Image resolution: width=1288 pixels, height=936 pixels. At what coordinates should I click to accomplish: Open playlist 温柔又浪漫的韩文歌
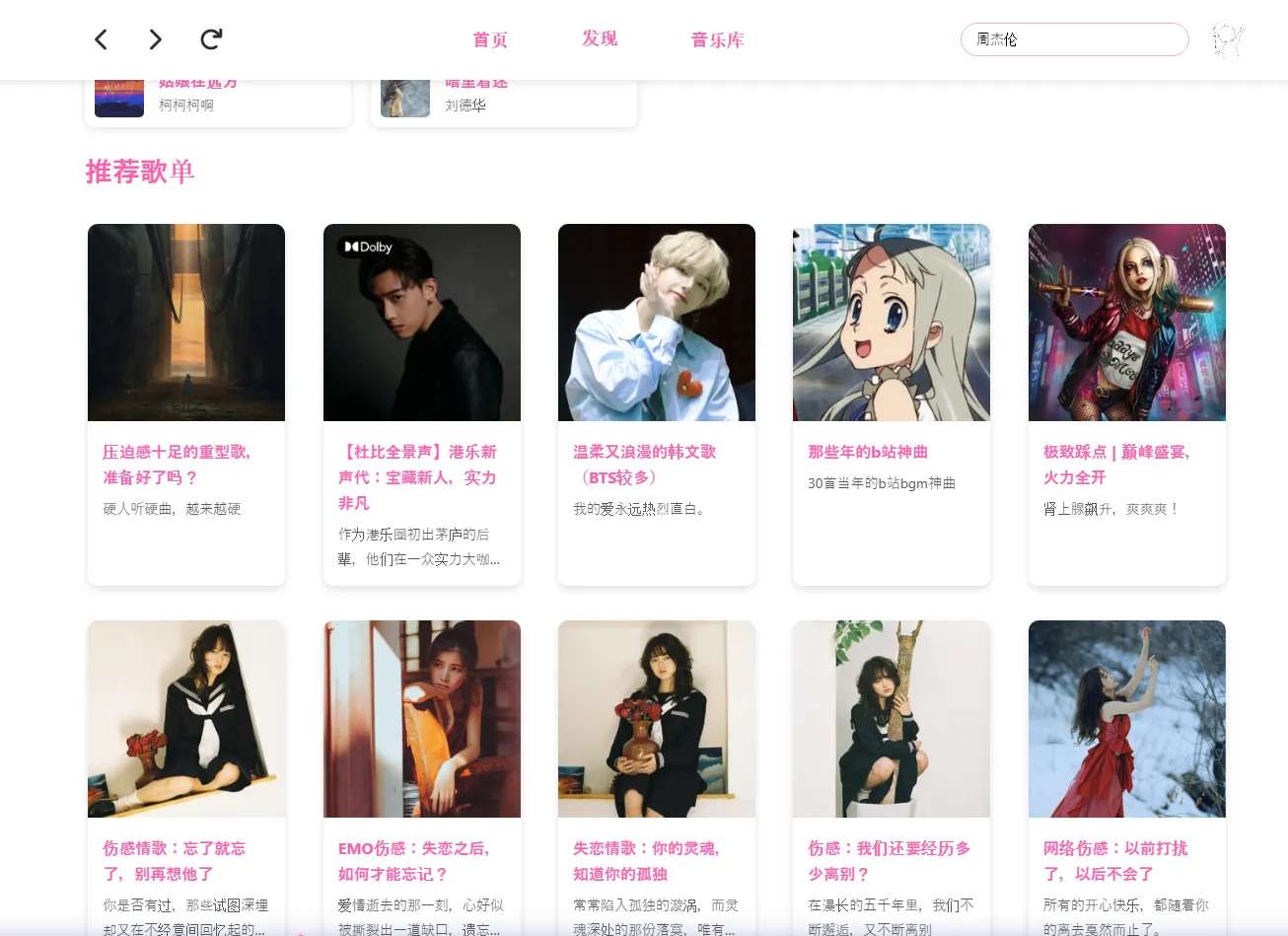(656, 324)
